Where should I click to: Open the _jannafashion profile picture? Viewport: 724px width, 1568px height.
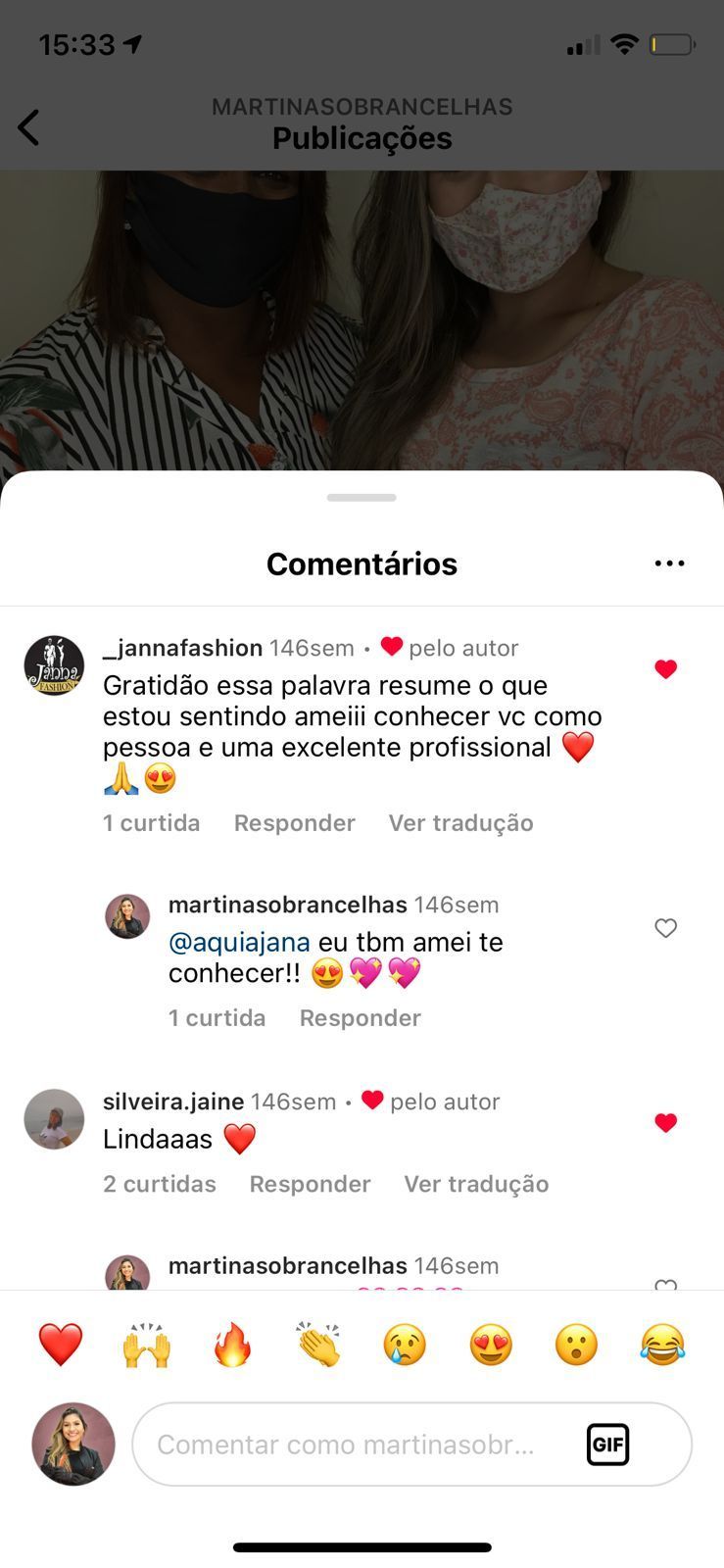coord(54,665)
